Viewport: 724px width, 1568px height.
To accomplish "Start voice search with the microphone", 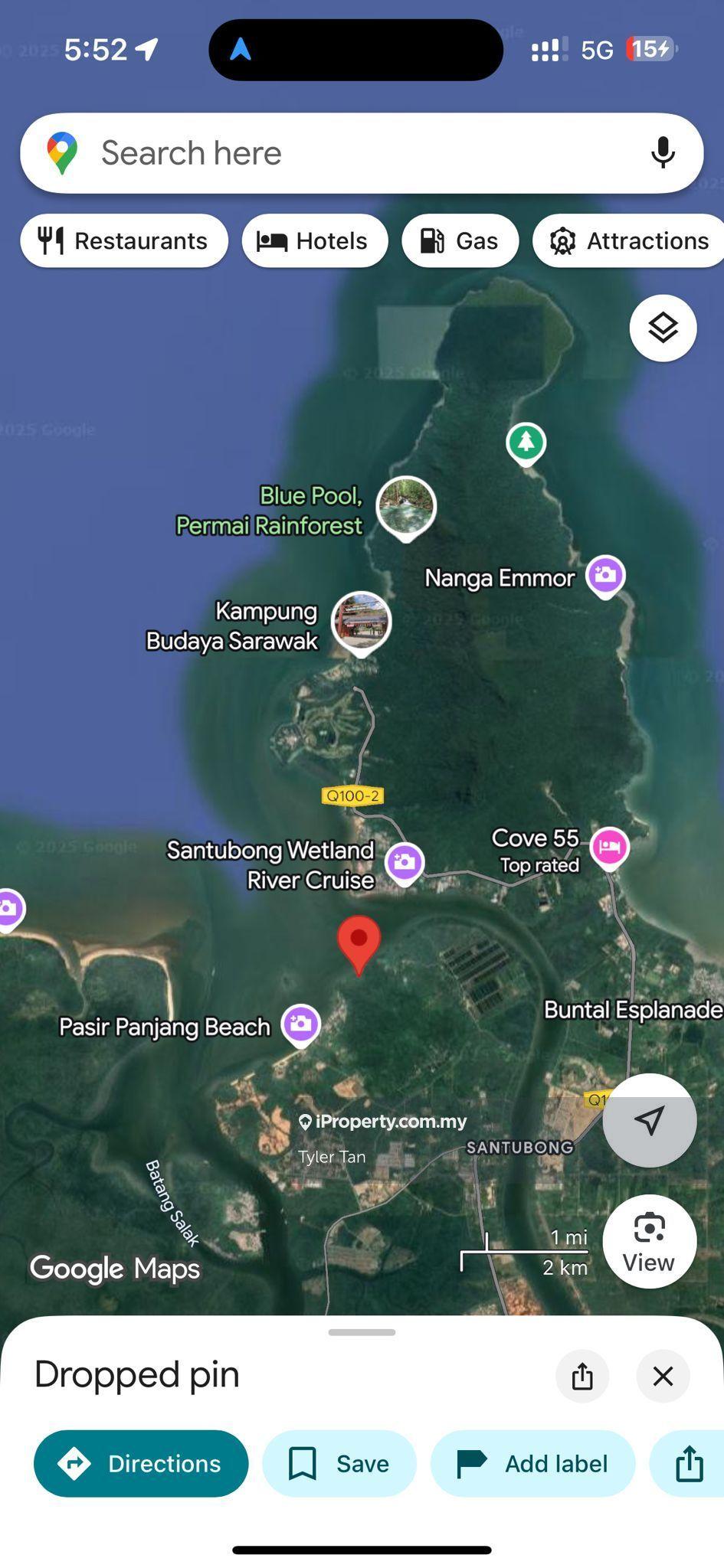I will 663,153.
